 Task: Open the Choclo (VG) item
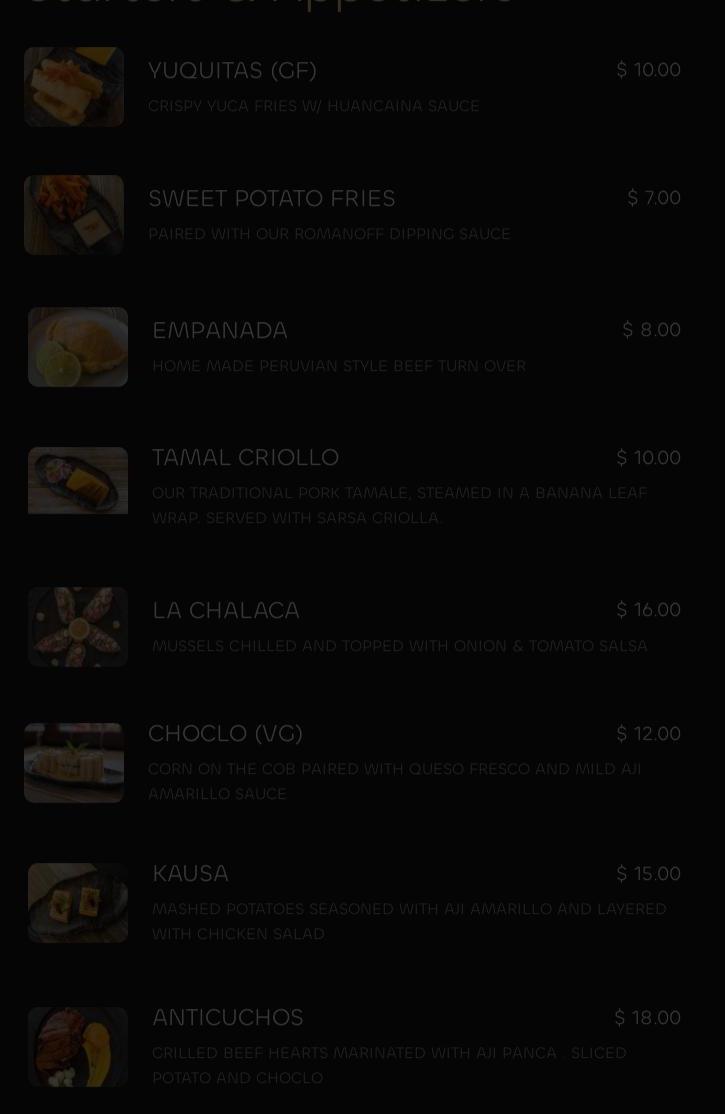(x=225, y=733)
